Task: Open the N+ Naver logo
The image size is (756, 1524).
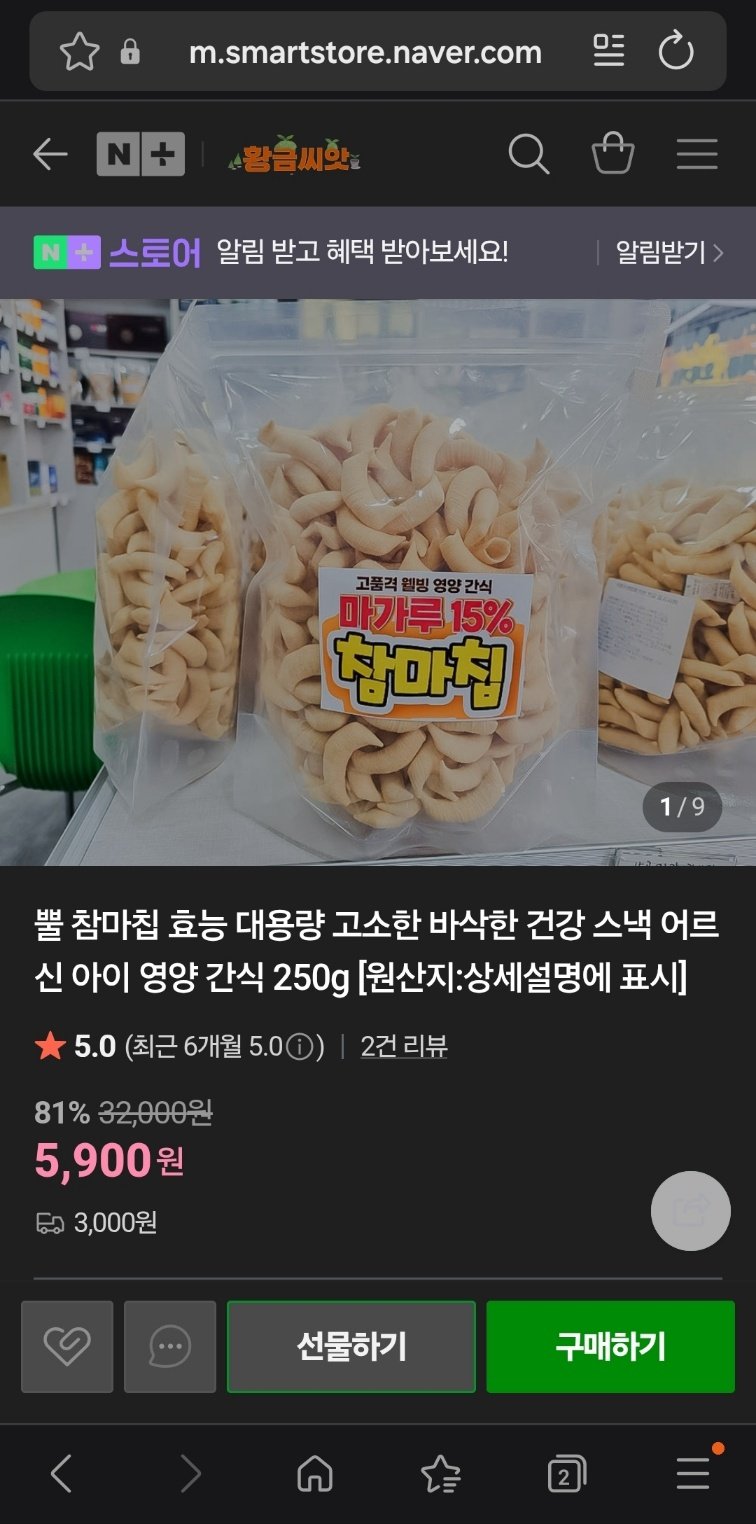Action: 140,154
